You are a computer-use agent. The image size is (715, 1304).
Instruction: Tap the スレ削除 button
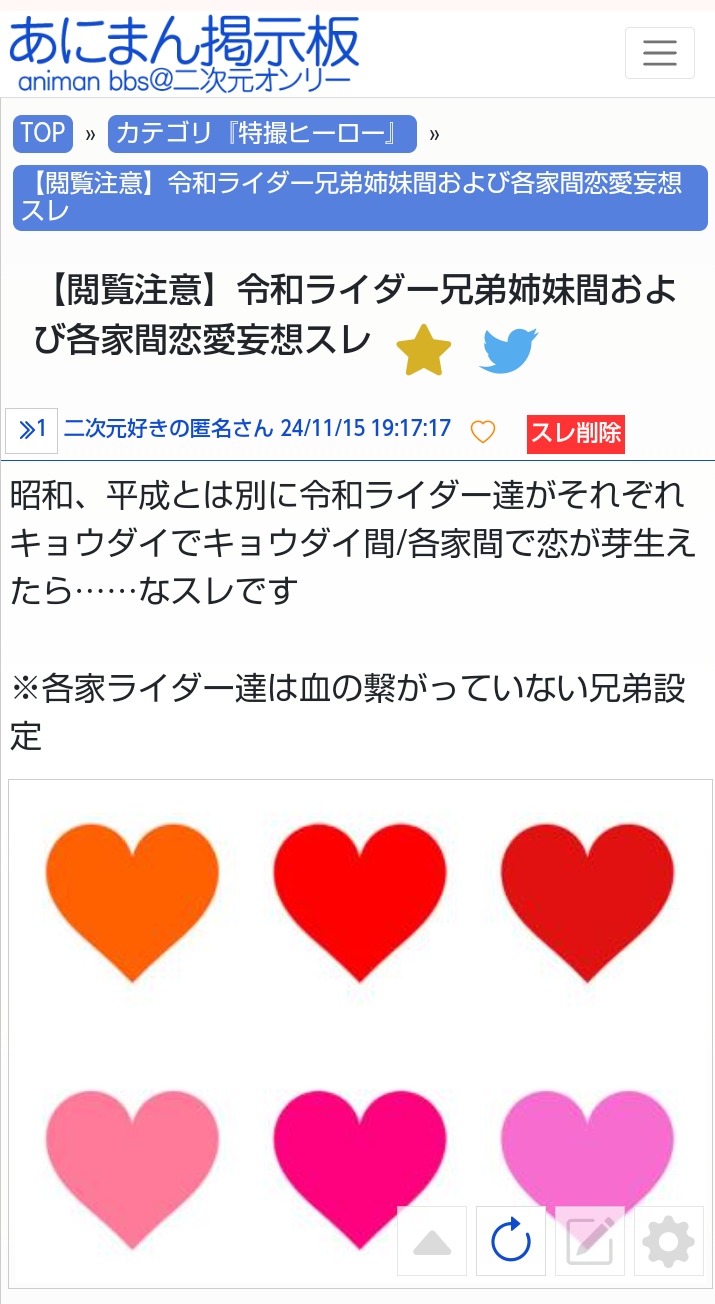576,434
